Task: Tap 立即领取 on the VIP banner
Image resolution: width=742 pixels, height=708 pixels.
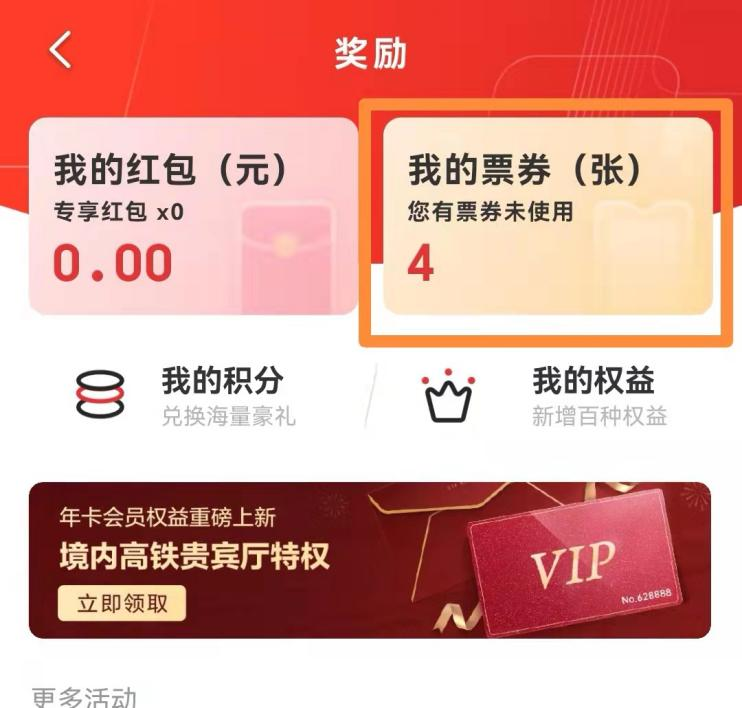Action: (121, 604)
